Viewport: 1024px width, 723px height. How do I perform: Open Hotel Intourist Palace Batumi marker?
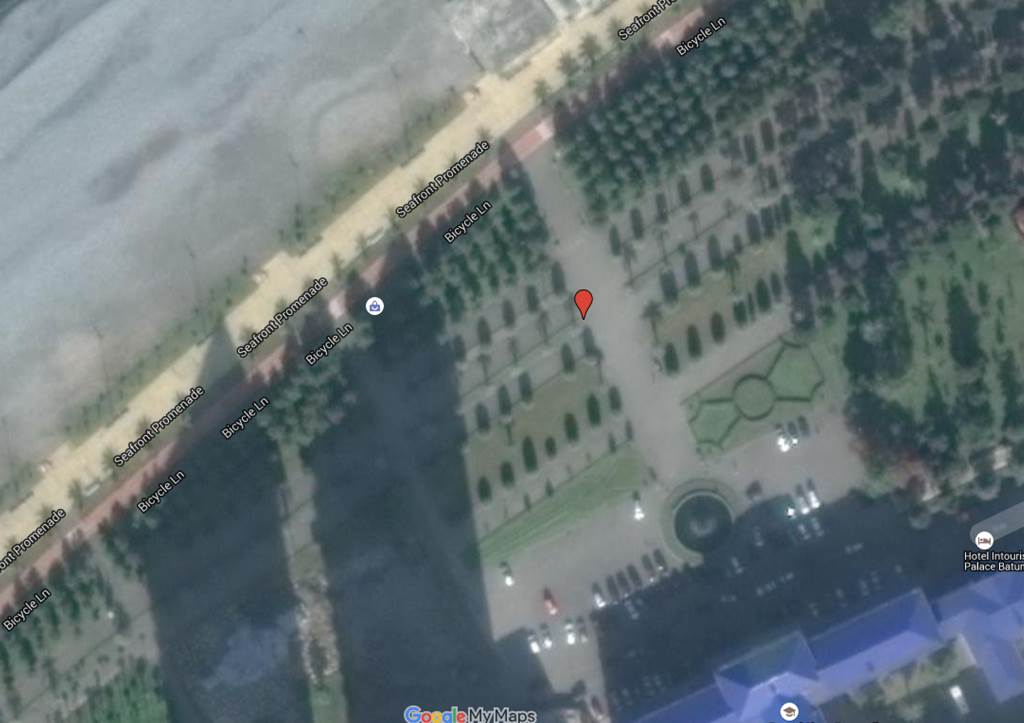tap(984, 540)
